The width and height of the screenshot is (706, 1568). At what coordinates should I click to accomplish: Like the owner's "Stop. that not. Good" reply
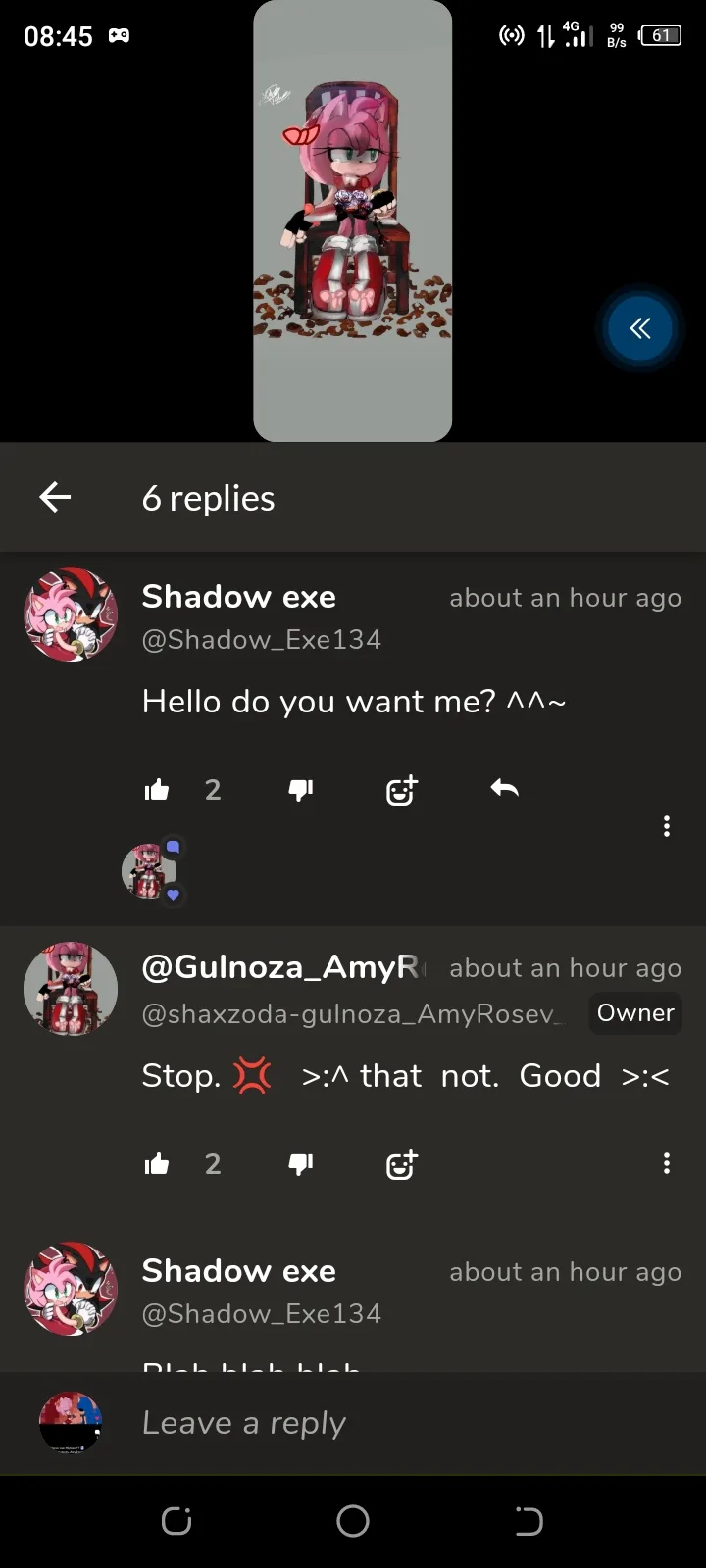(x=157, y=1164)
